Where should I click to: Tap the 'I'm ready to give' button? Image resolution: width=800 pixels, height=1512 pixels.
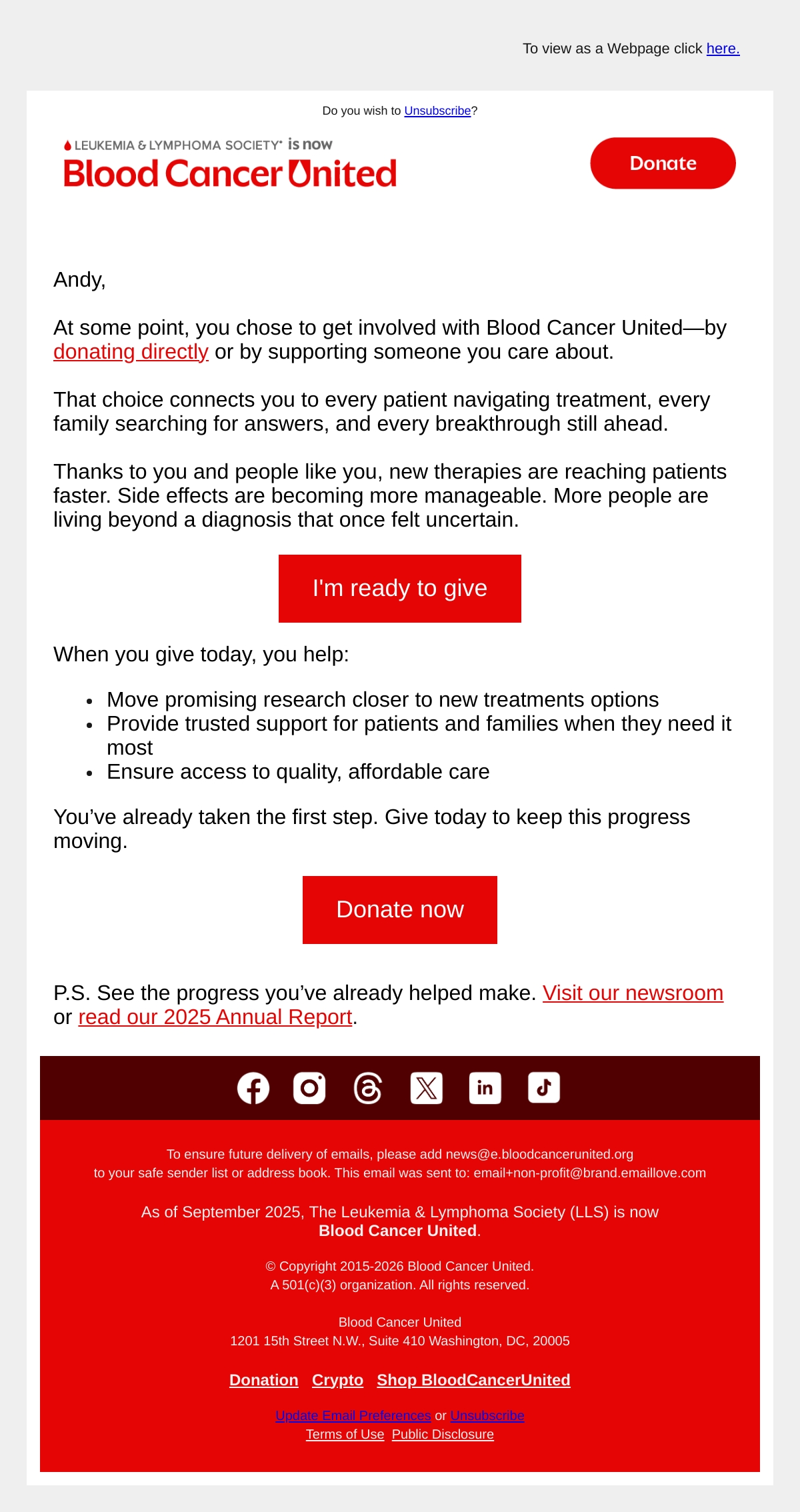click(400, 589)
